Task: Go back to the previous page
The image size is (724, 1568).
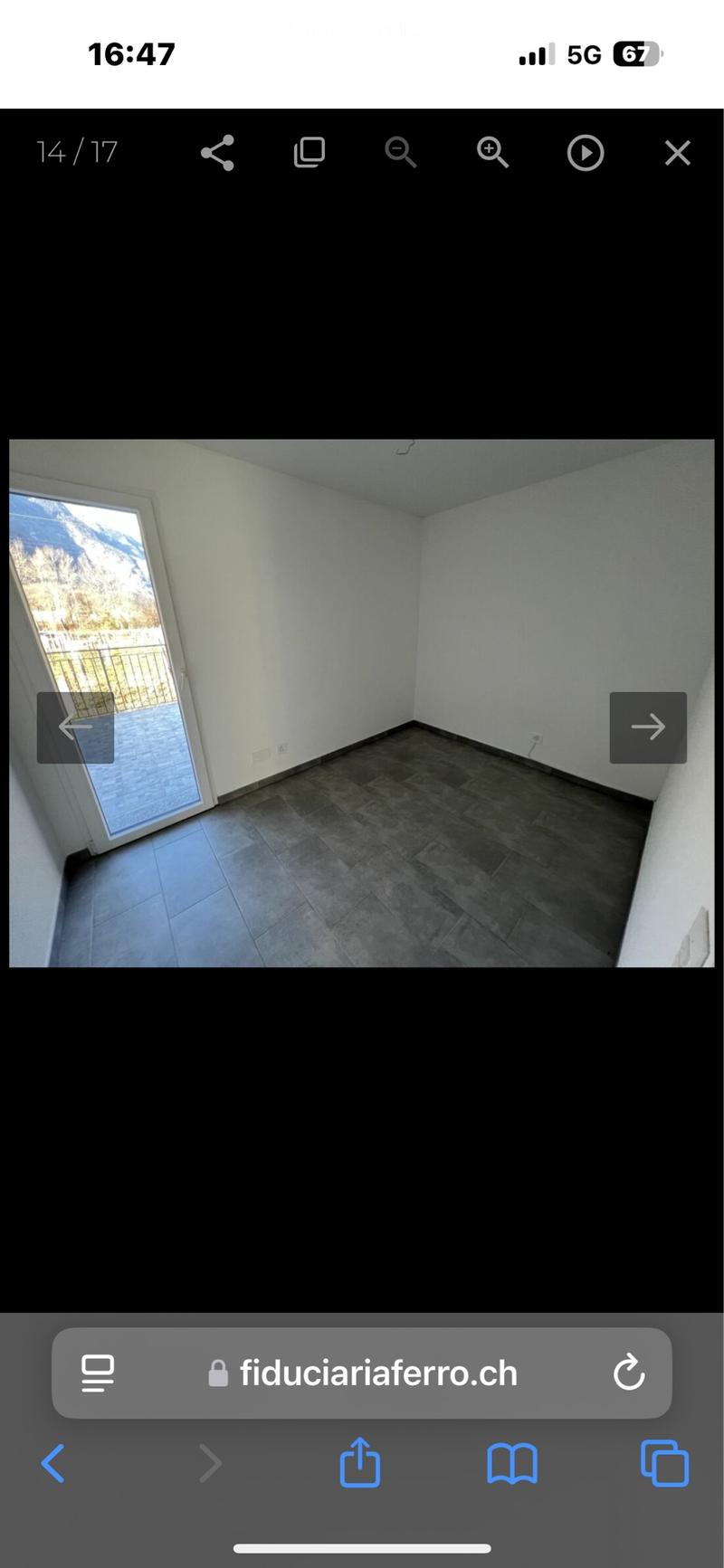Action: pyautogui.click(x=53, y=1463)
